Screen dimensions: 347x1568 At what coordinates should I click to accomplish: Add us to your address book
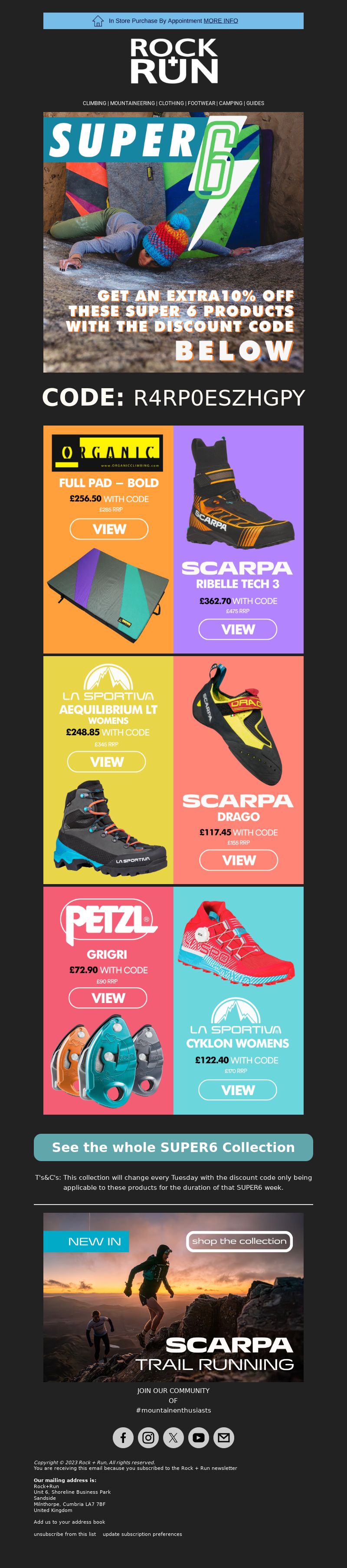pos(69,1522)
